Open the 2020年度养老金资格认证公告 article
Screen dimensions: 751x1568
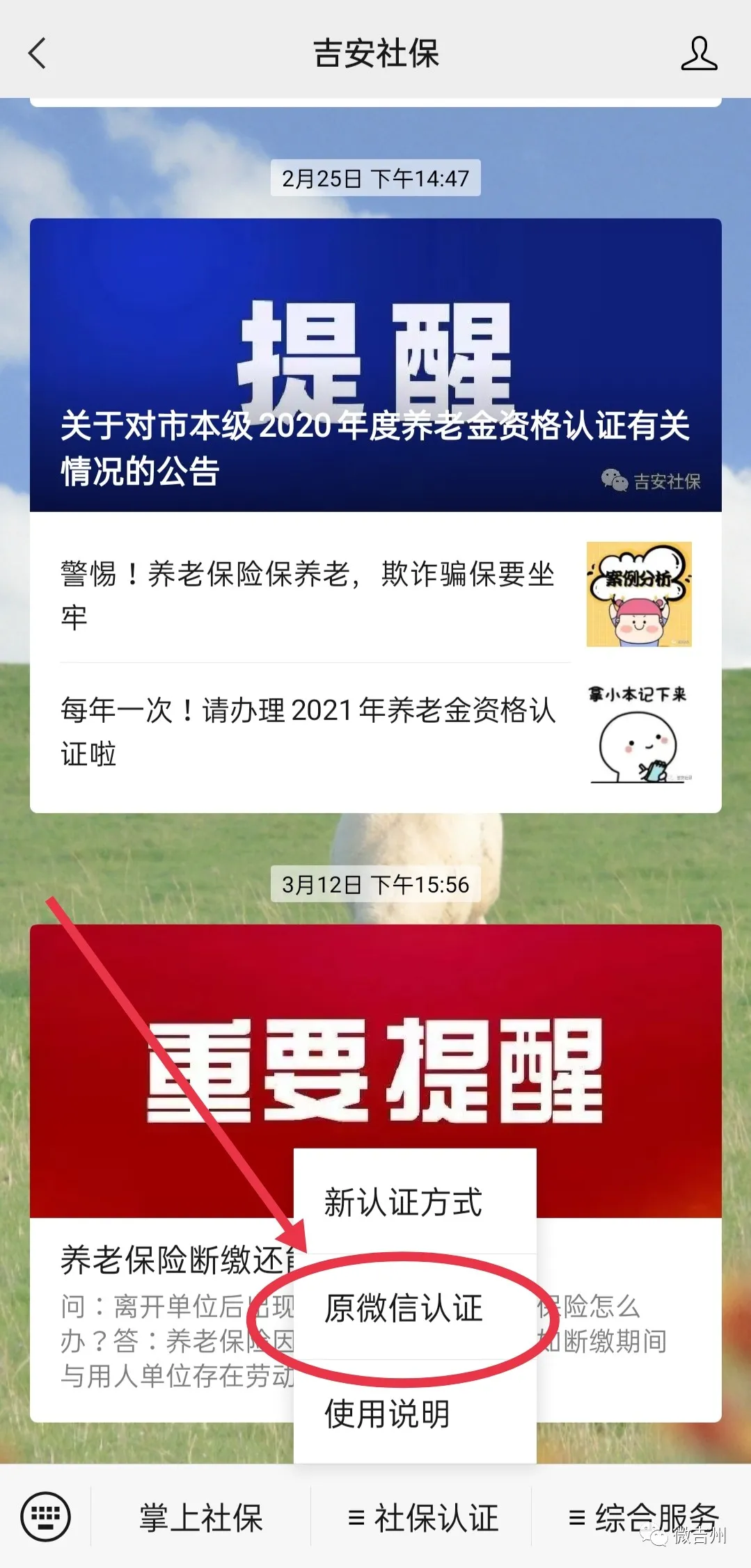[x=375, y=365]
